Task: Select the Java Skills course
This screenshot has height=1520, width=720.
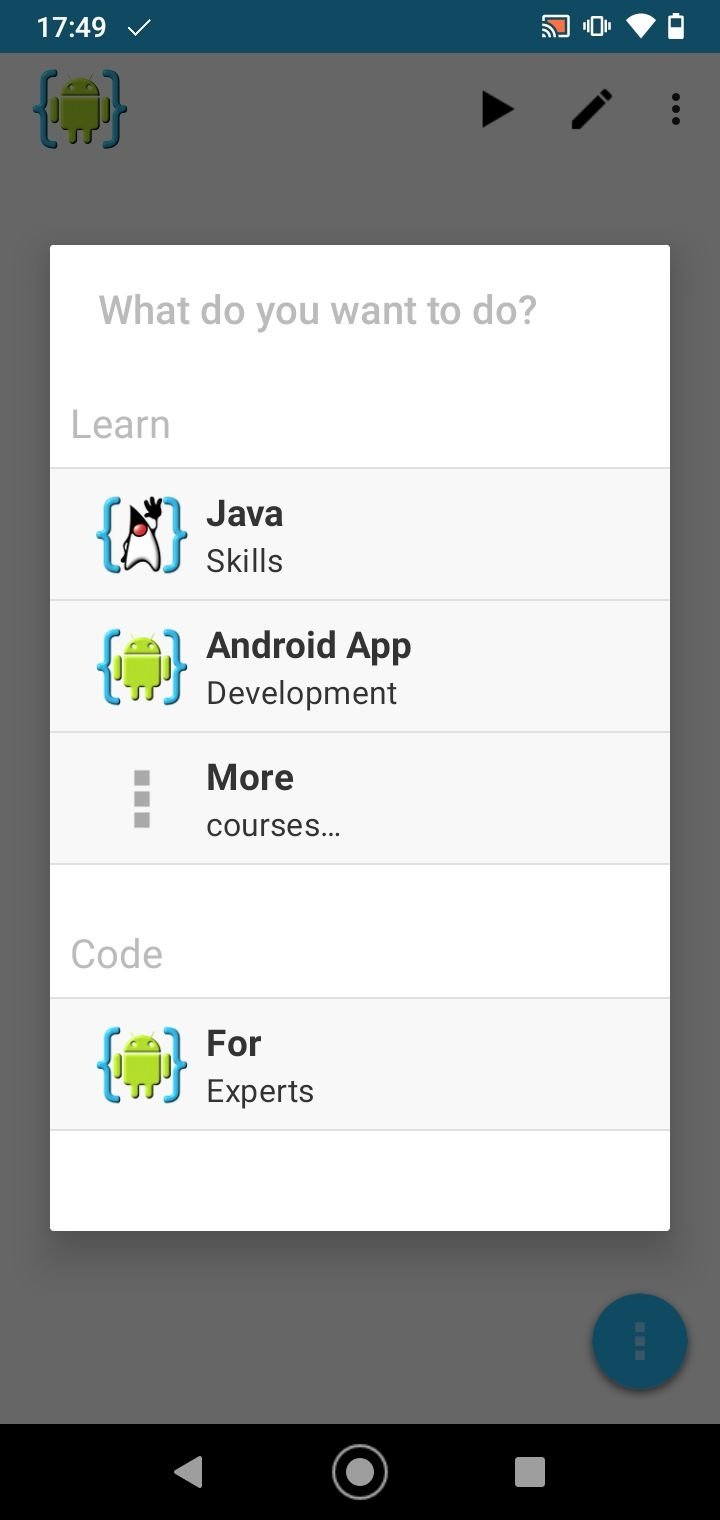Action: (360, 534)
